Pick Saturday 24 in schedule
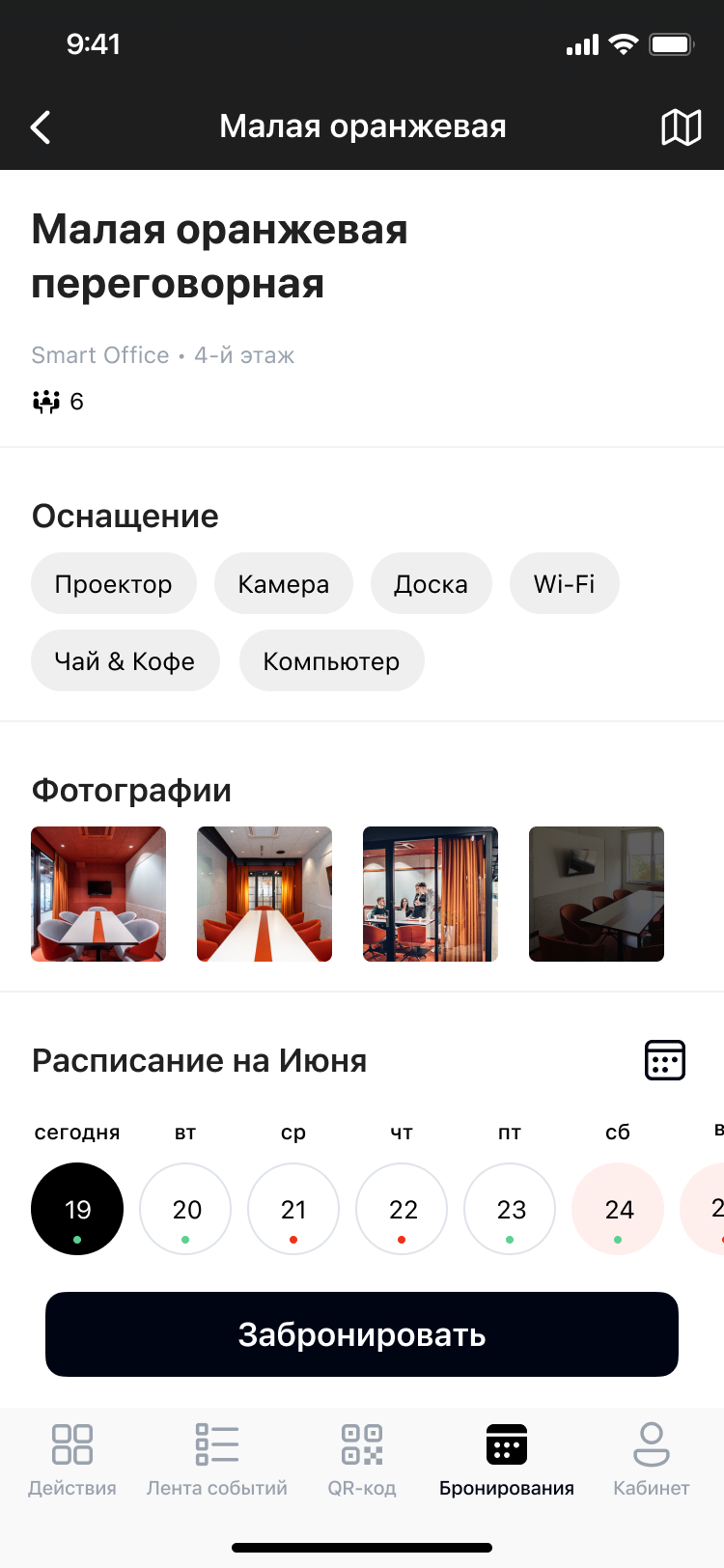This screenshot has height=1568, width=724. 618,1209
